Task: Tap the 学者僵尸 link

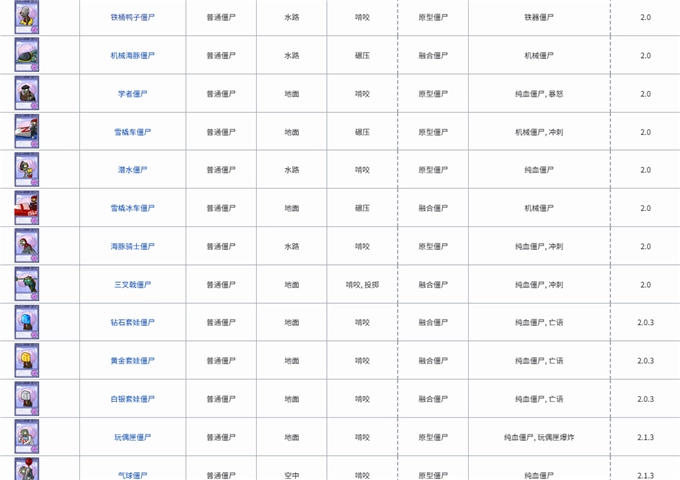Action: click(132, 94)
